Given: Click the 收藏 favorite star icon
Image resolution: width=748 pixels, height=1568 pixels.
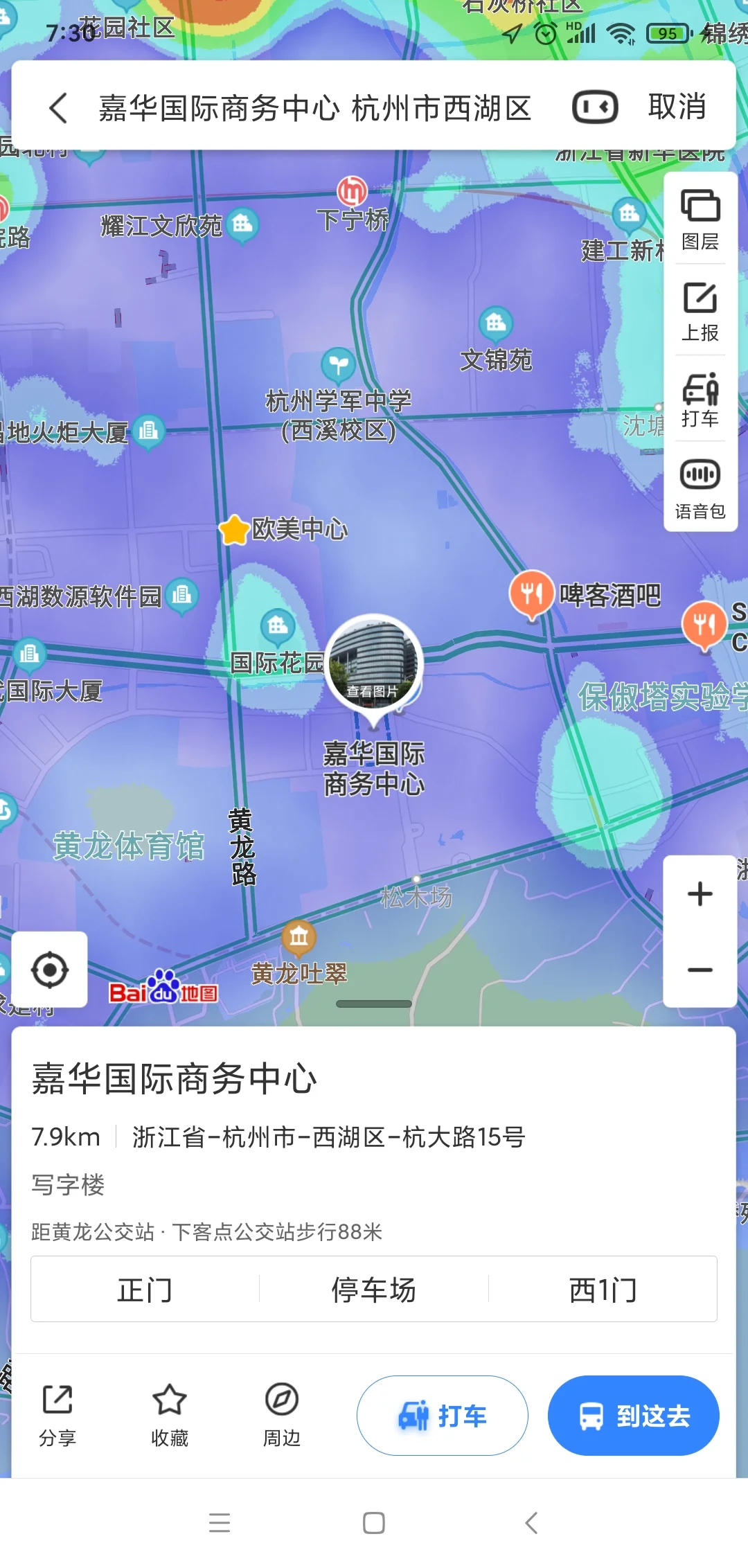Looking at the screenshot, I should pyautogui.click(x=170, y=1413).
